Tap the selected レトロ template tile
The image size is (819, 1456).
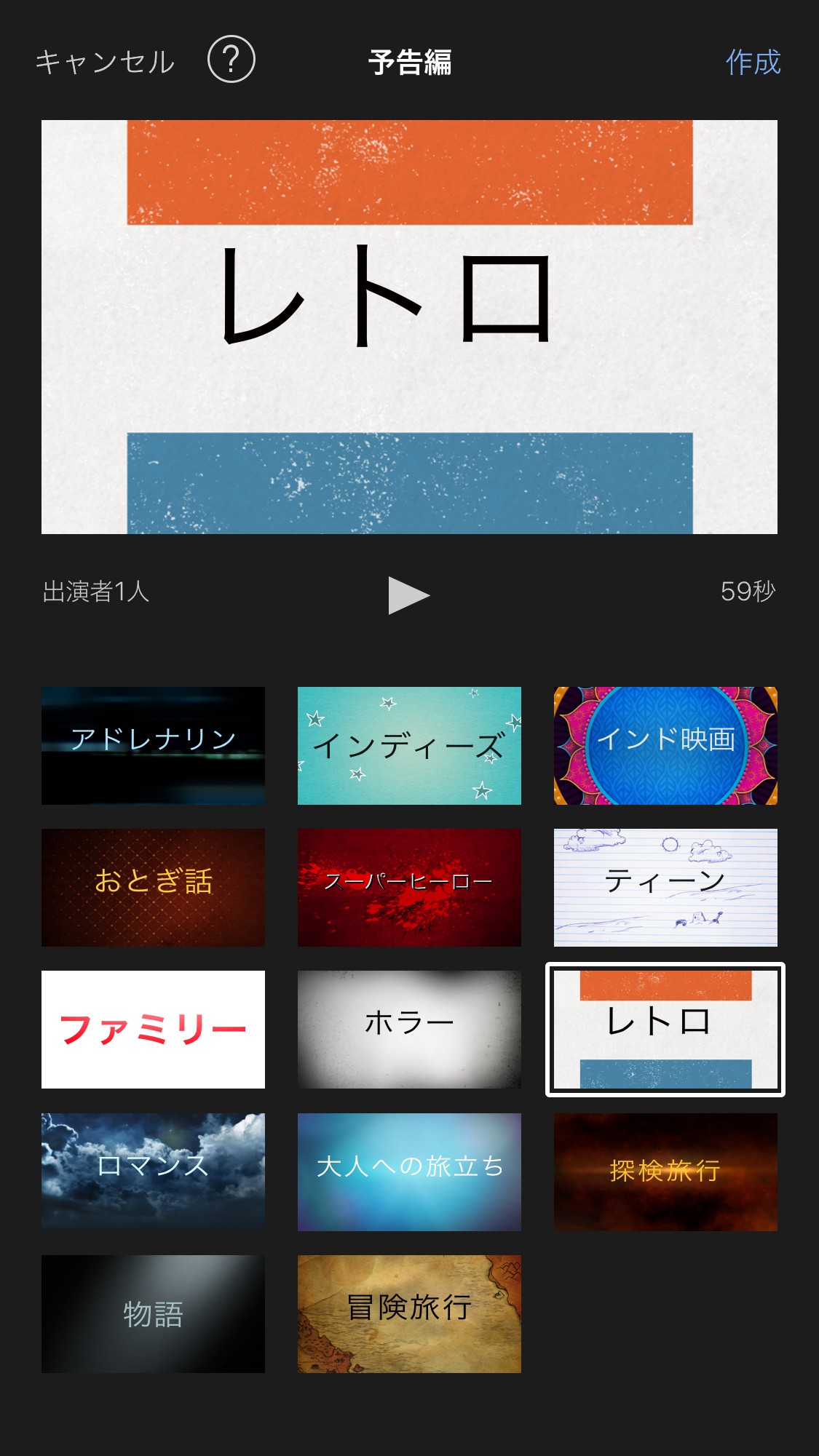pyautogui.click(x=665, y=1030)
